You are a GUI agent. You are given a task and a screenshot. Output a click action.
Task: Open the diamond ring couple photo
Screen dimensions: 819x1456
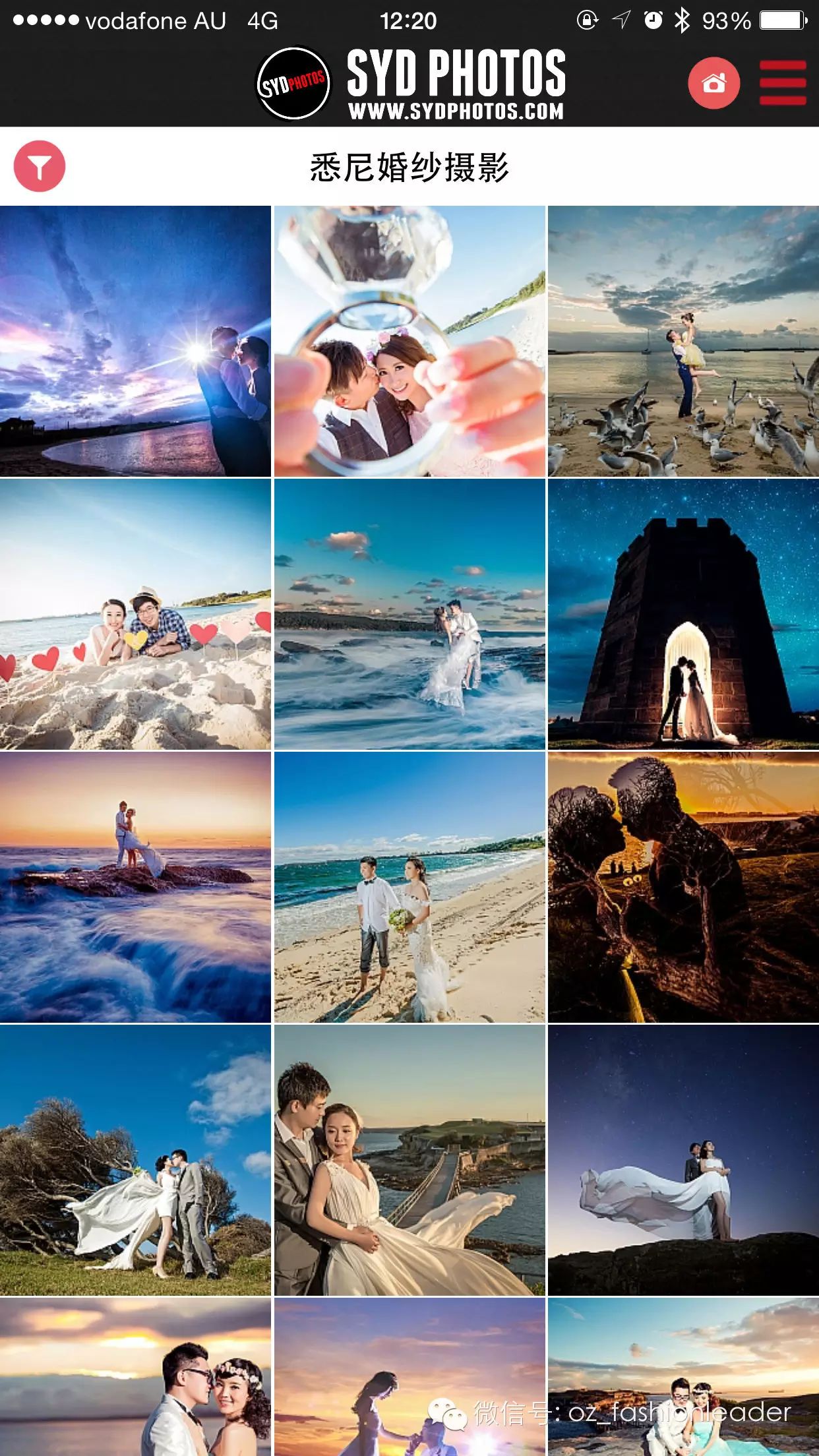point(409,341)
